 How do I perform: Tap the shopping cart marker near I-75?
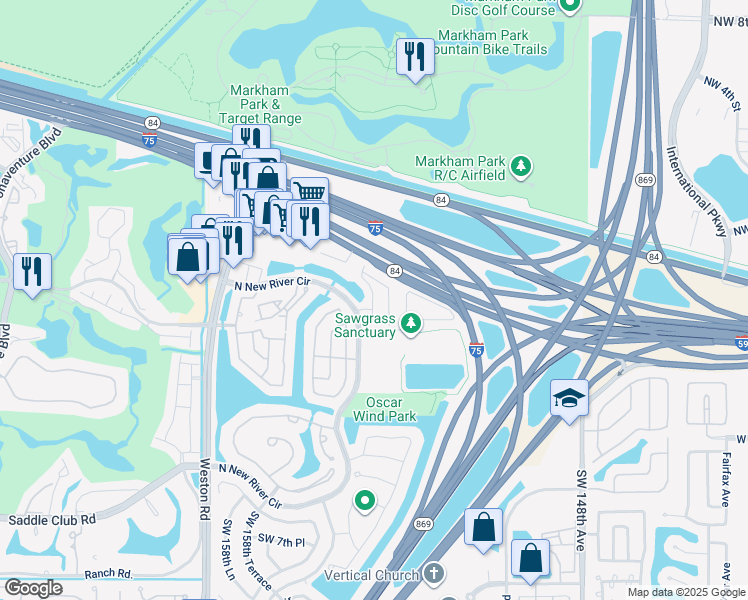[x=310, y=192]
